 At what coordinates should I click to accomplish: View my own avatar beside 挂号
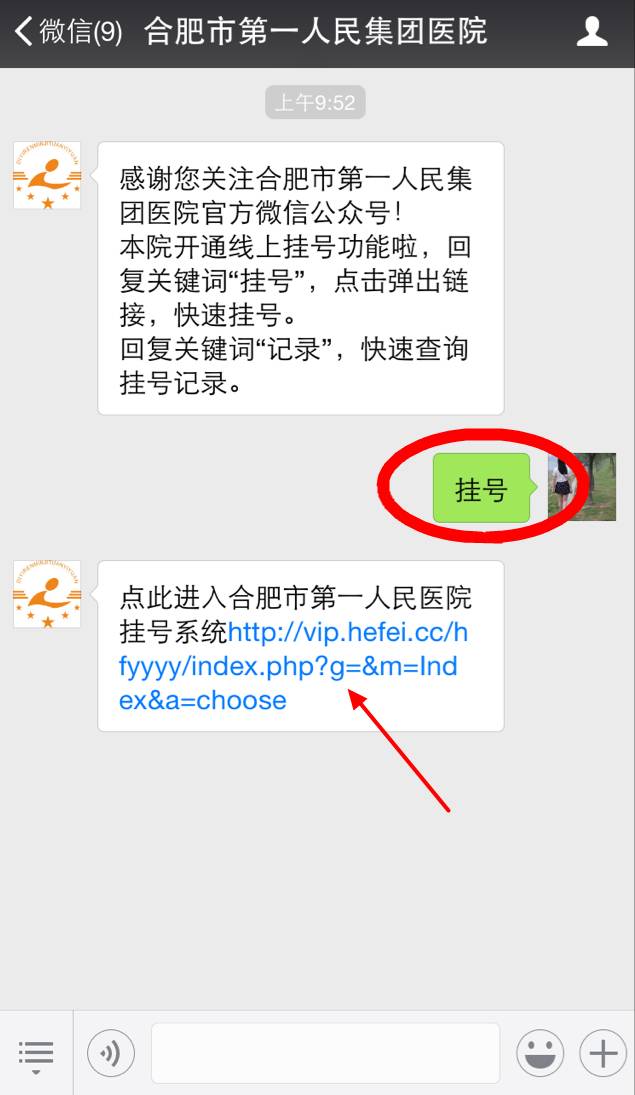[582, 487]
